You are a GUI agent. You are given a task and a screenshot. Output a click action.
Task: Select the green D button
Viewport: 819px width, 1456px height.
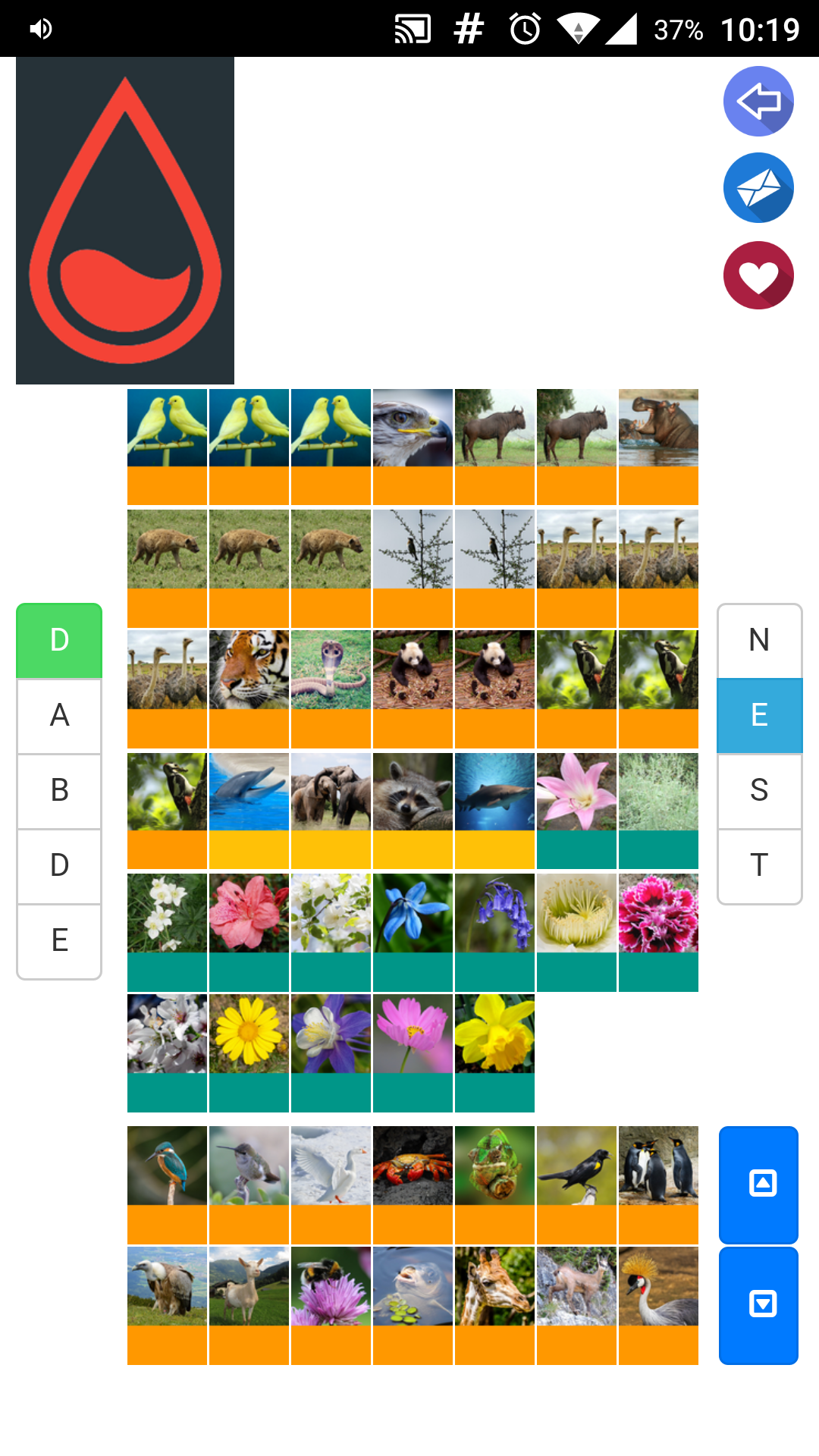(59, 640)
